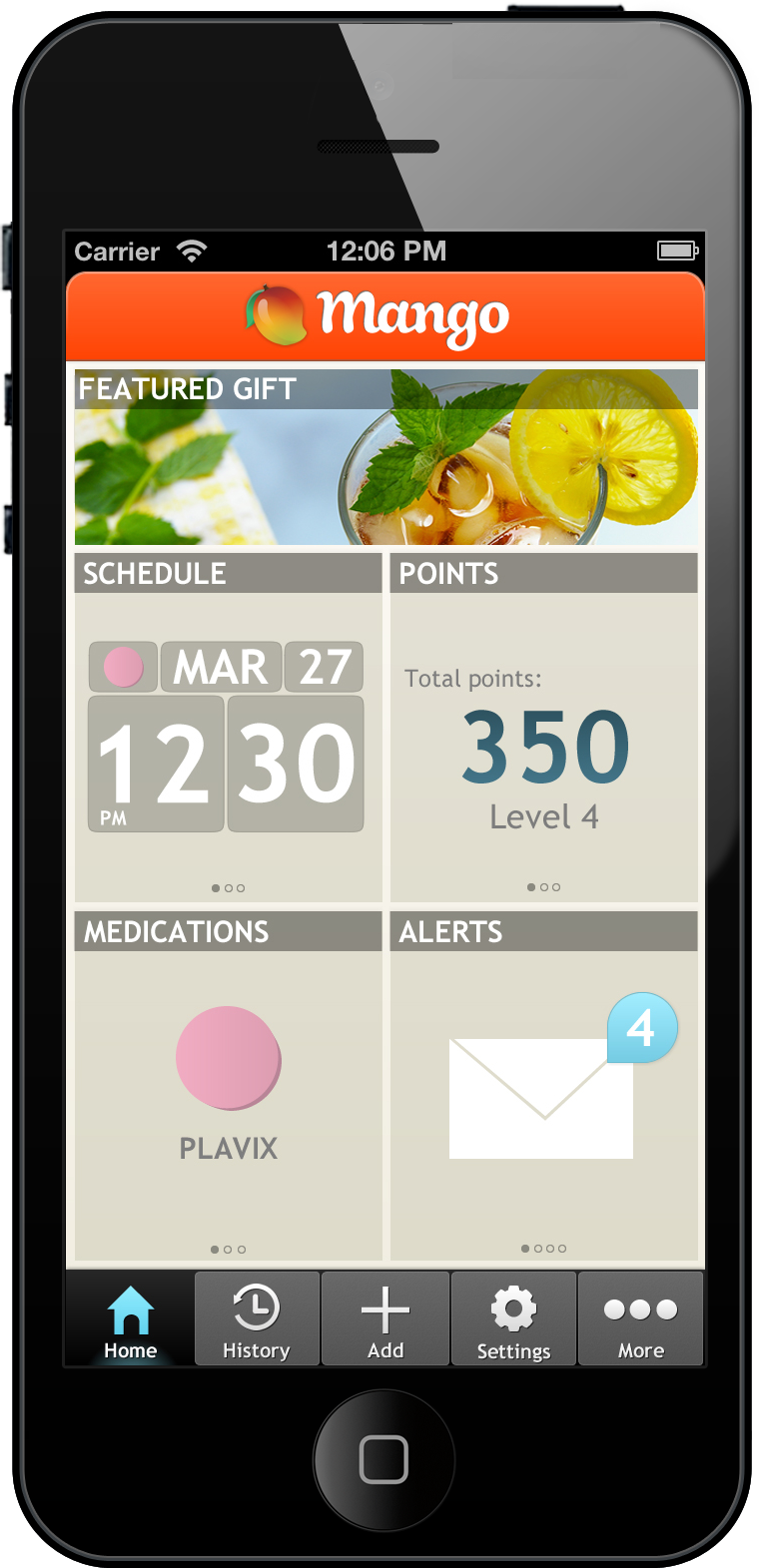Open the Settings tab

(513, 1321)
